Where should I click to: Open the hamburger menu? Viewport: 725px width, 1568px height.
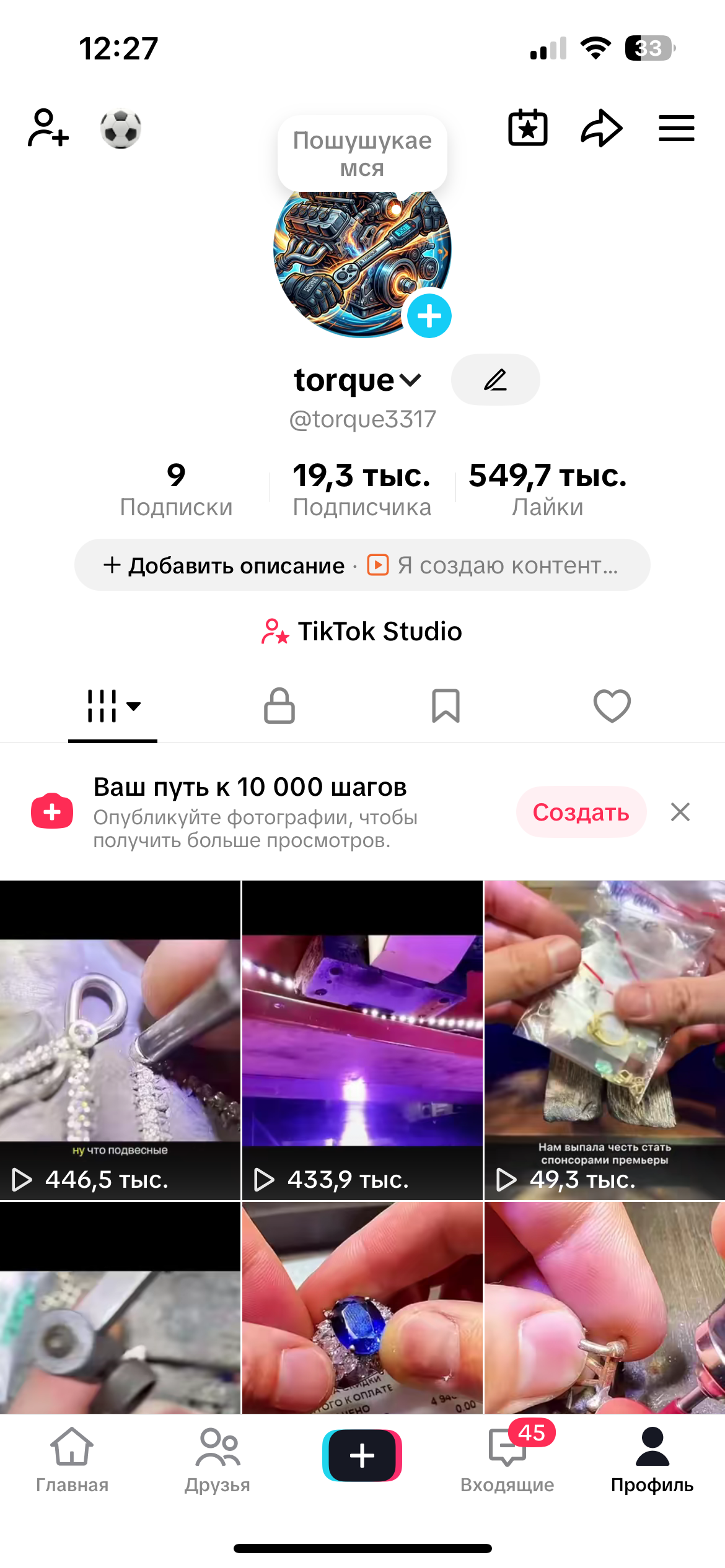pos(677,128)
